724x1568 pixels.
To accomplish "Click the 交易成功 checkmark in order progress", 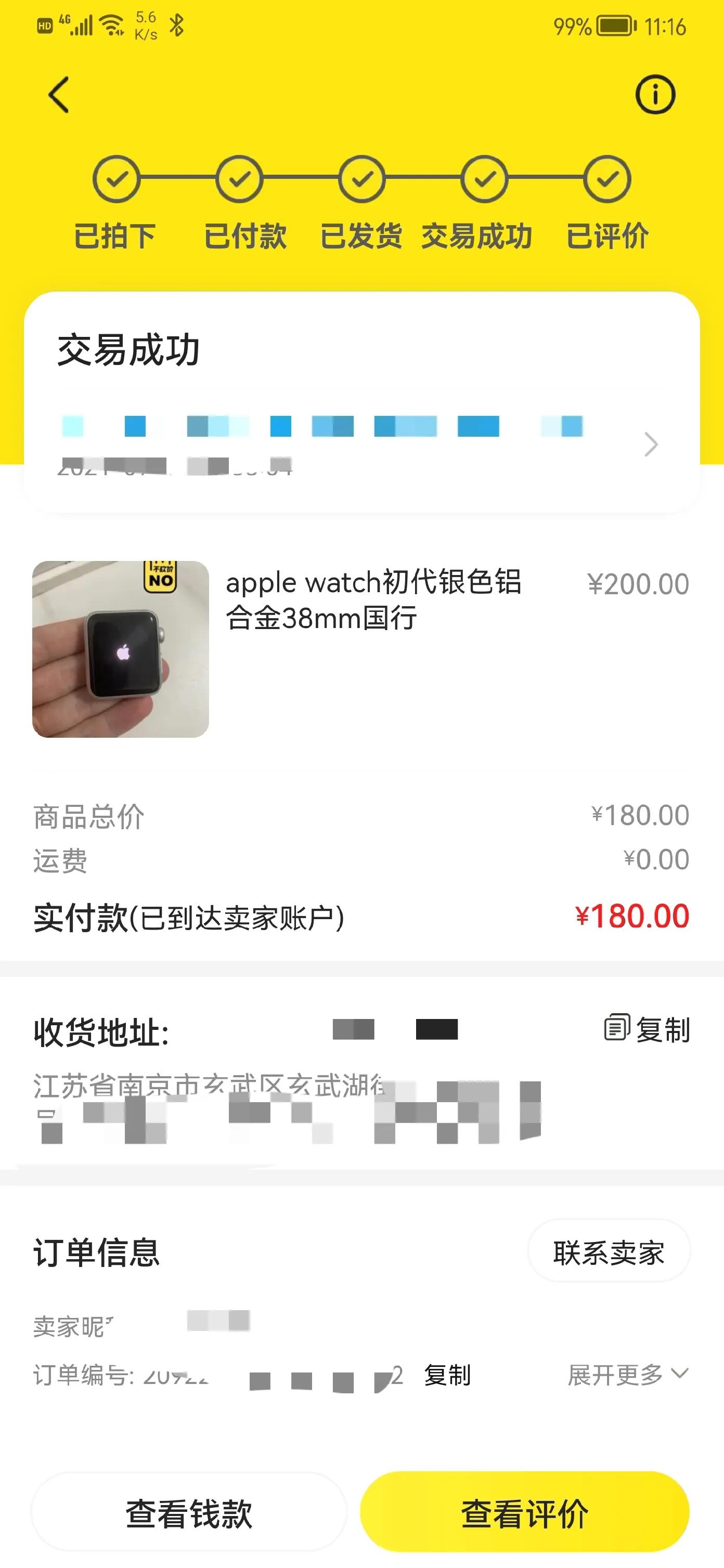I will [x=484, y=178].
